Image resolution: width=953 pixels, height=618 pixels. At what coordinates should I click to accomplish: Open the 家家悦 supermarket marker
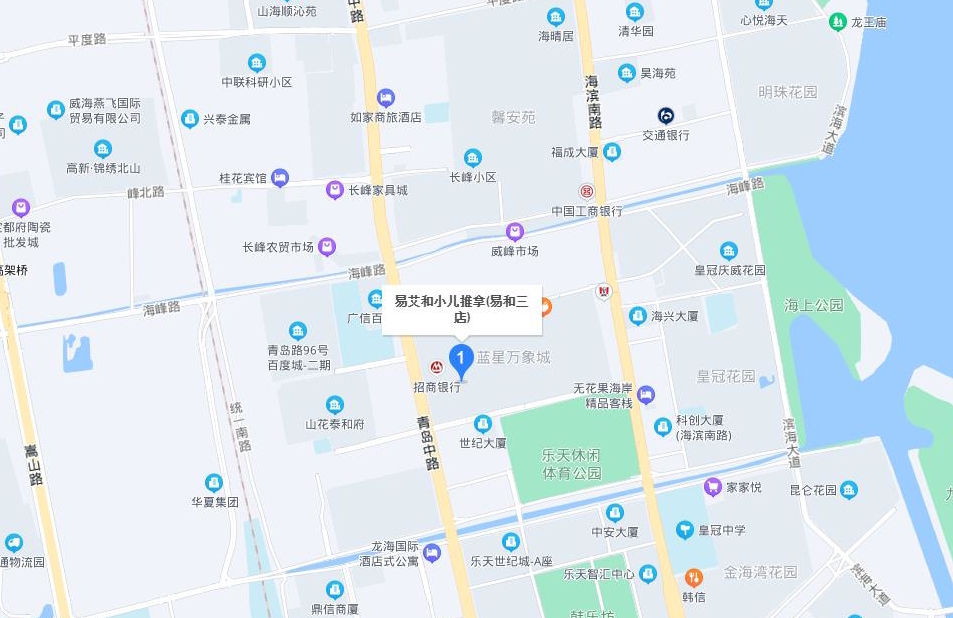[713, 487]
